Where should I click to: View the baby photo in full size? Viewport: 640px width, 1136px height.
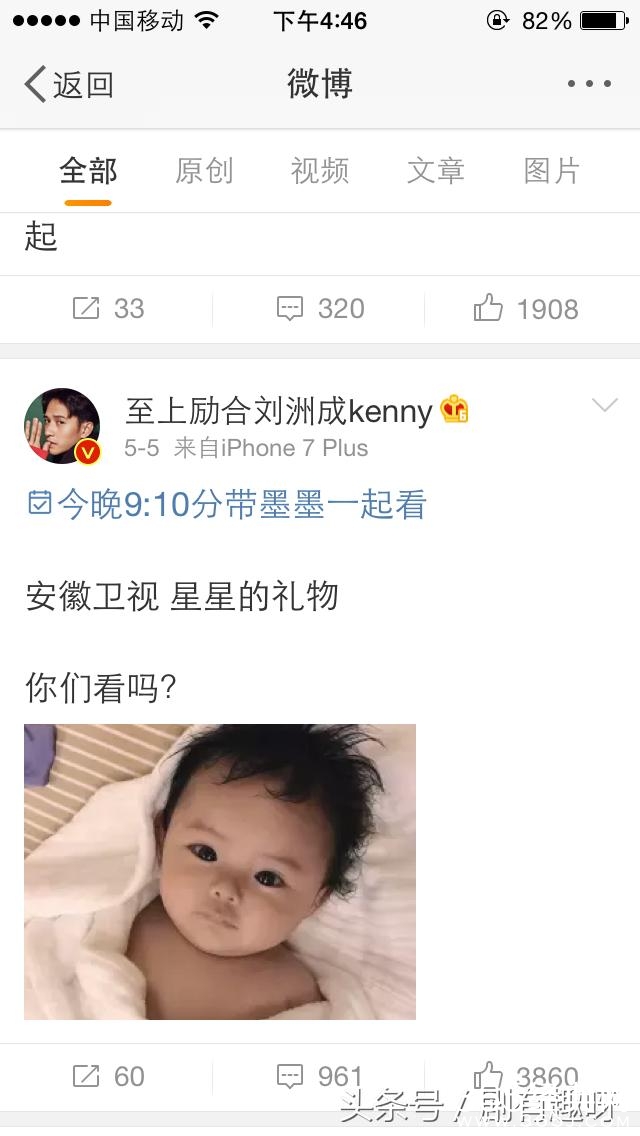tap(220, 871)
